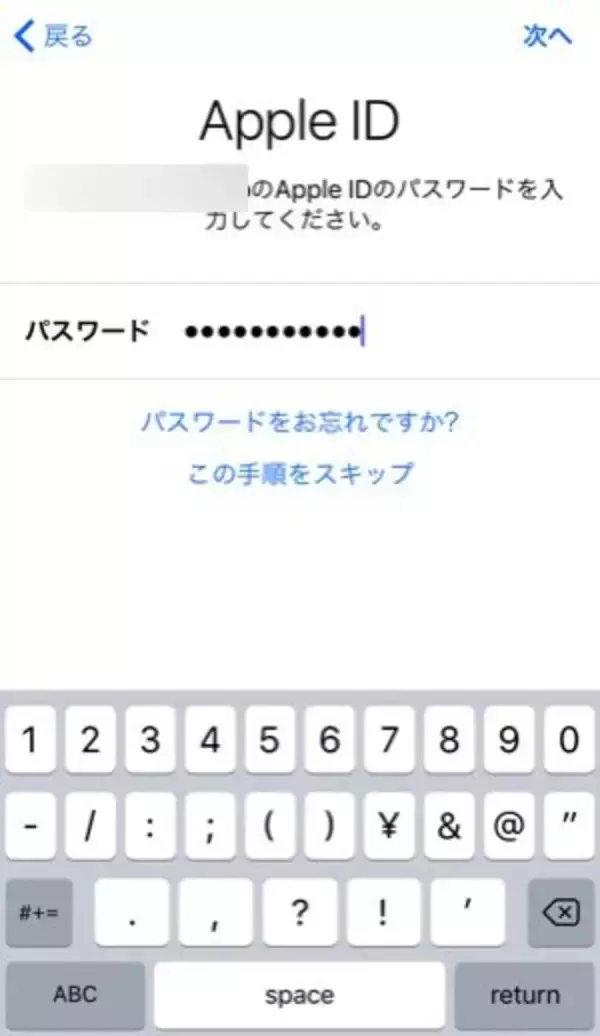Tap the number 5 key

point(269,741)
